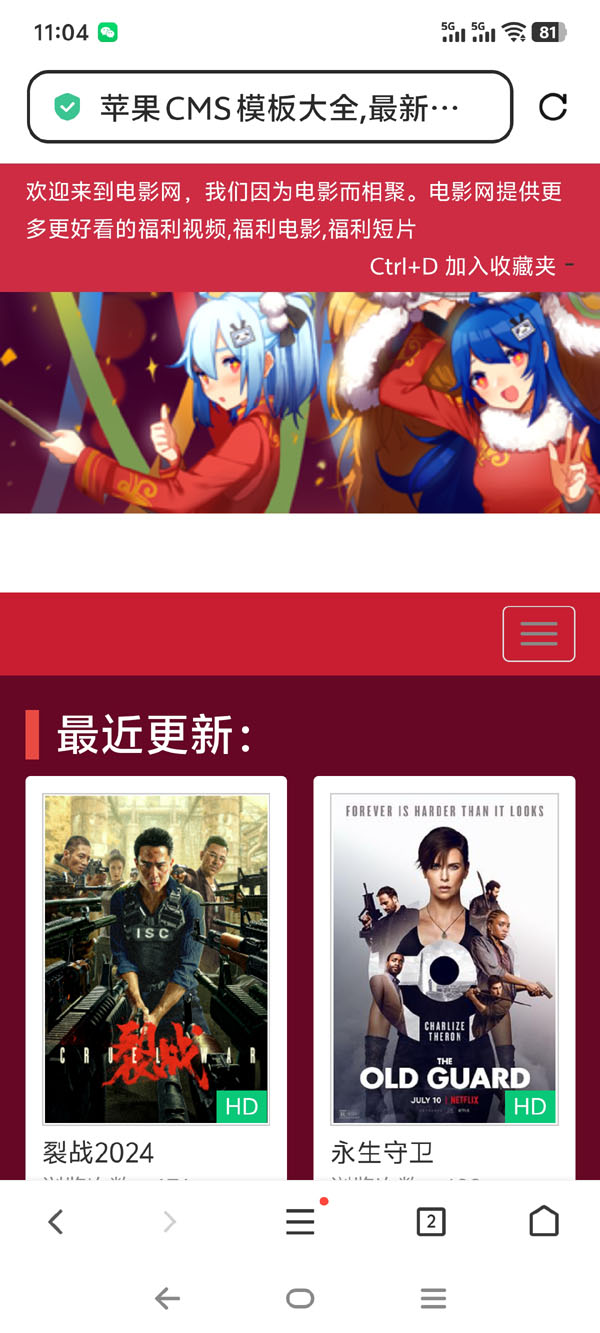Open the hamburger navigation menu on the red bar
The height and width of the screenshot is (1333, 600).
pos(538,634)
